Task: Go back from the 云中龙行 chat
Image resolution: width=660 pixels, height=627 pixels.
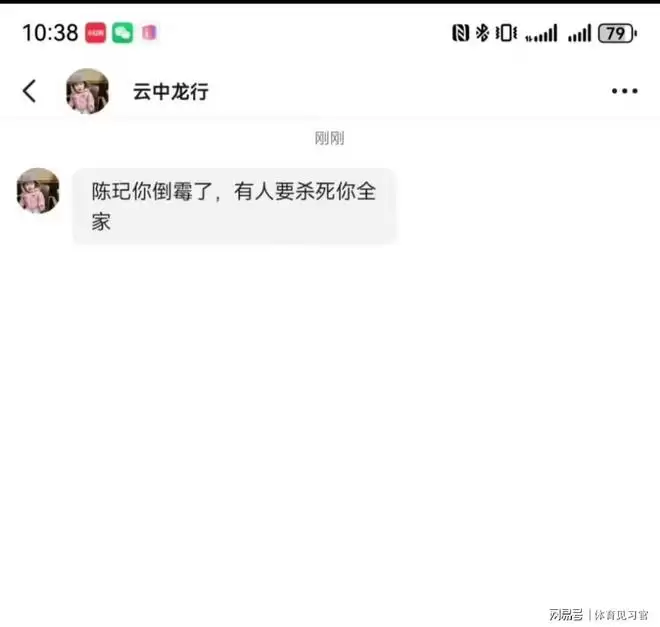Action: coord(29,91)
